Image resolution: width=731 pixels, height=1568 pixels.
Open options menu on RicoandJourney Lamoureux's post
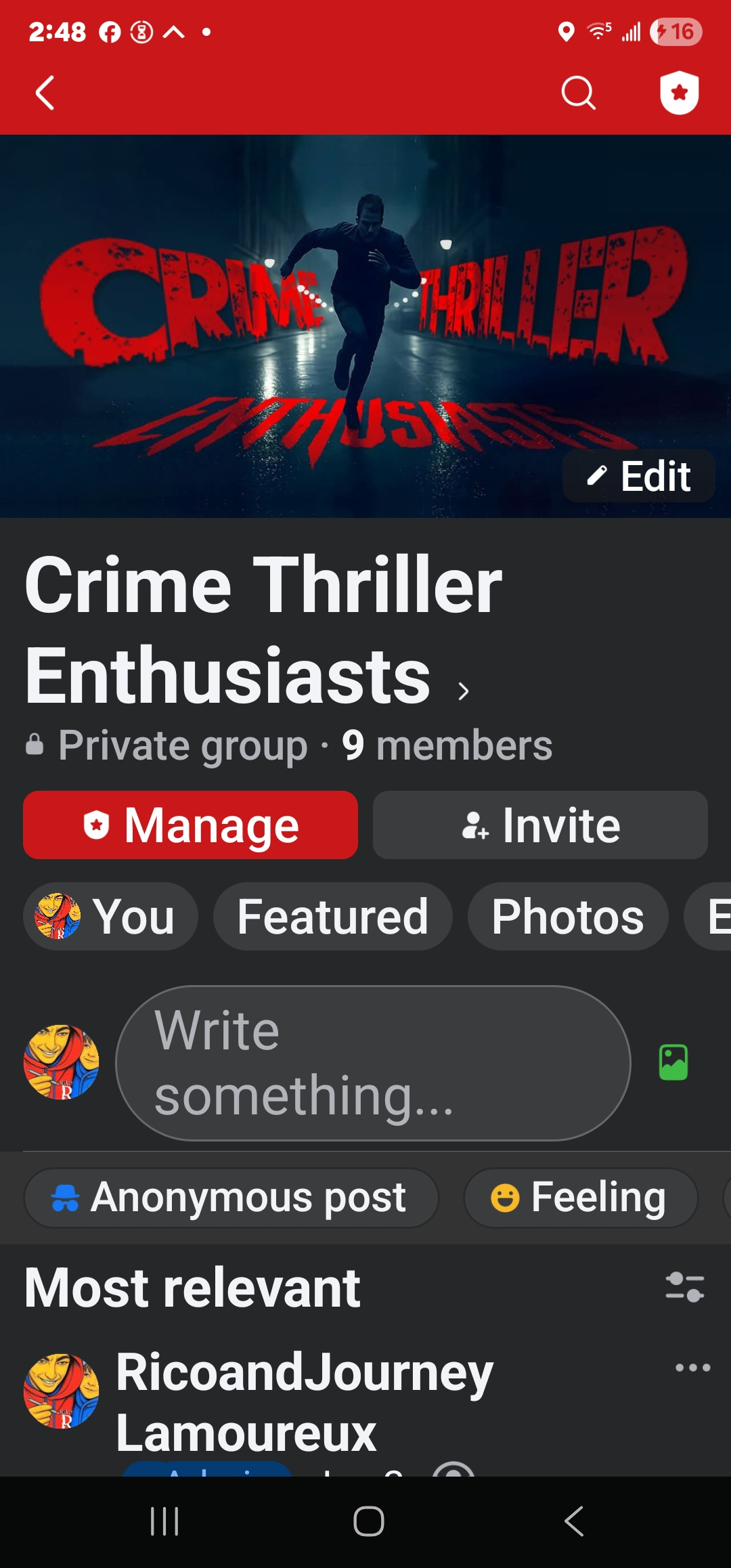[x=692, y=1368]
